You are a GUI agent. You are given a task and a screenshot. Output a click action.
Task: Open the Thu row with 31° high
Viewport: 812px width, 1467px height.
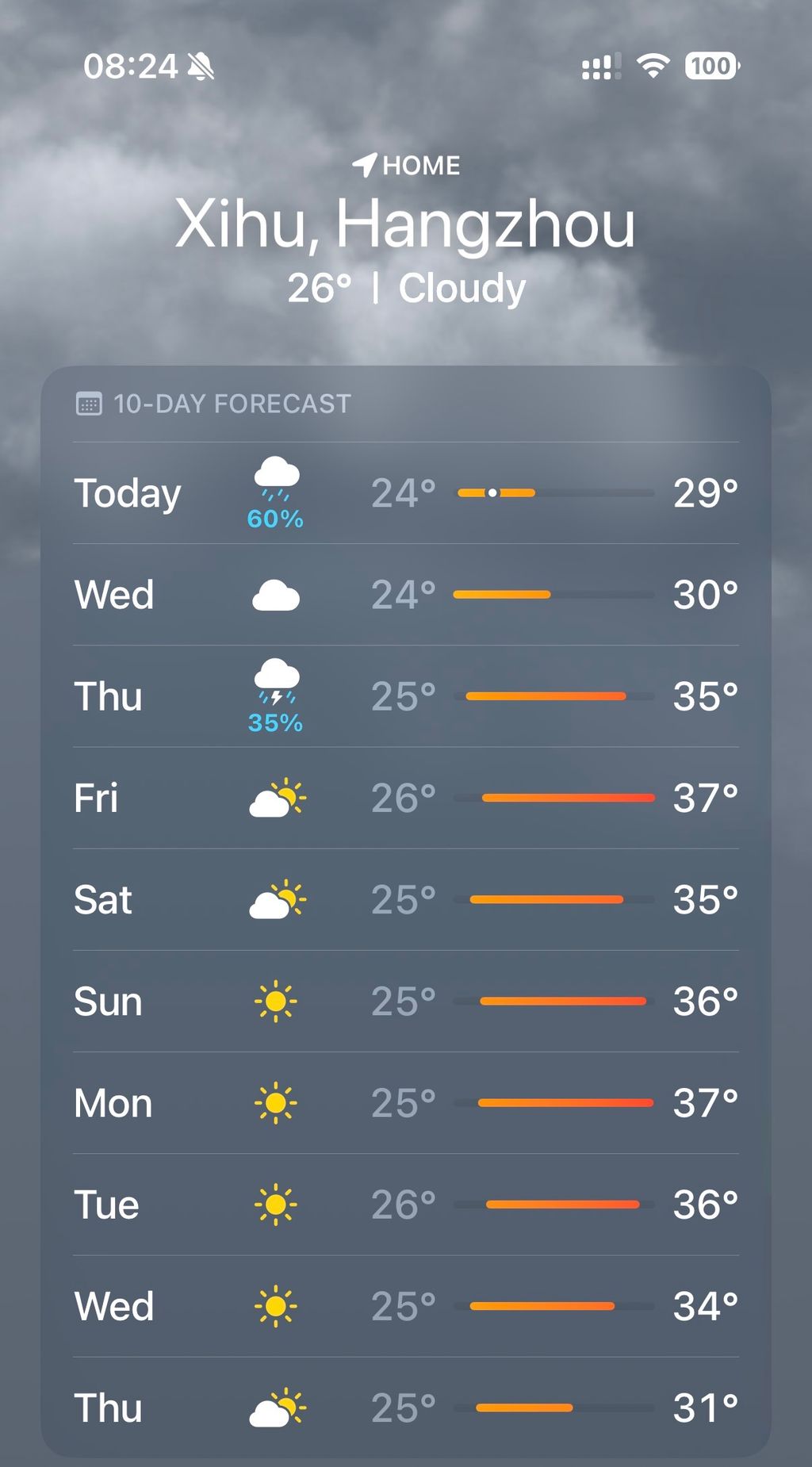click(x=405, y=1408)
